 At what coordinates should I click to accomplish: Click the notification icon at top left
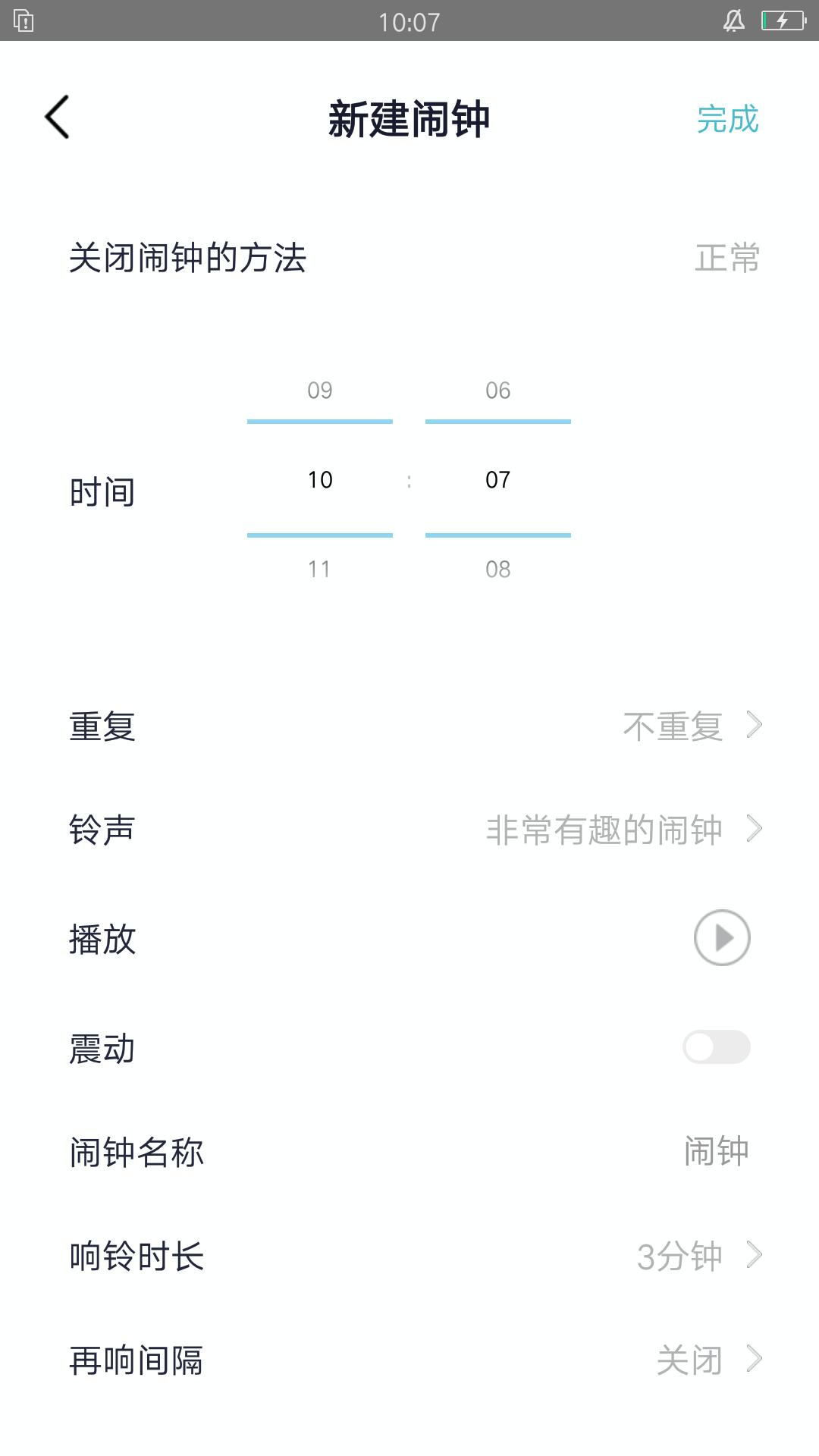click(23, 20)
